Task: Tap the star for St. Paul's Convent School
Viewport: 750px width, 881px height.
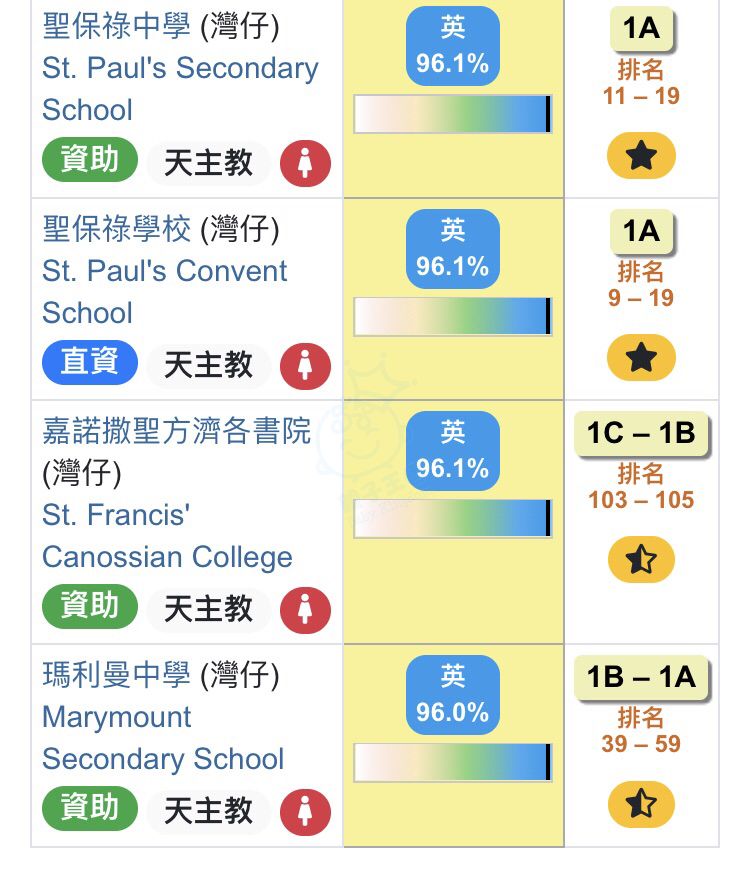Action: (641, 358)
